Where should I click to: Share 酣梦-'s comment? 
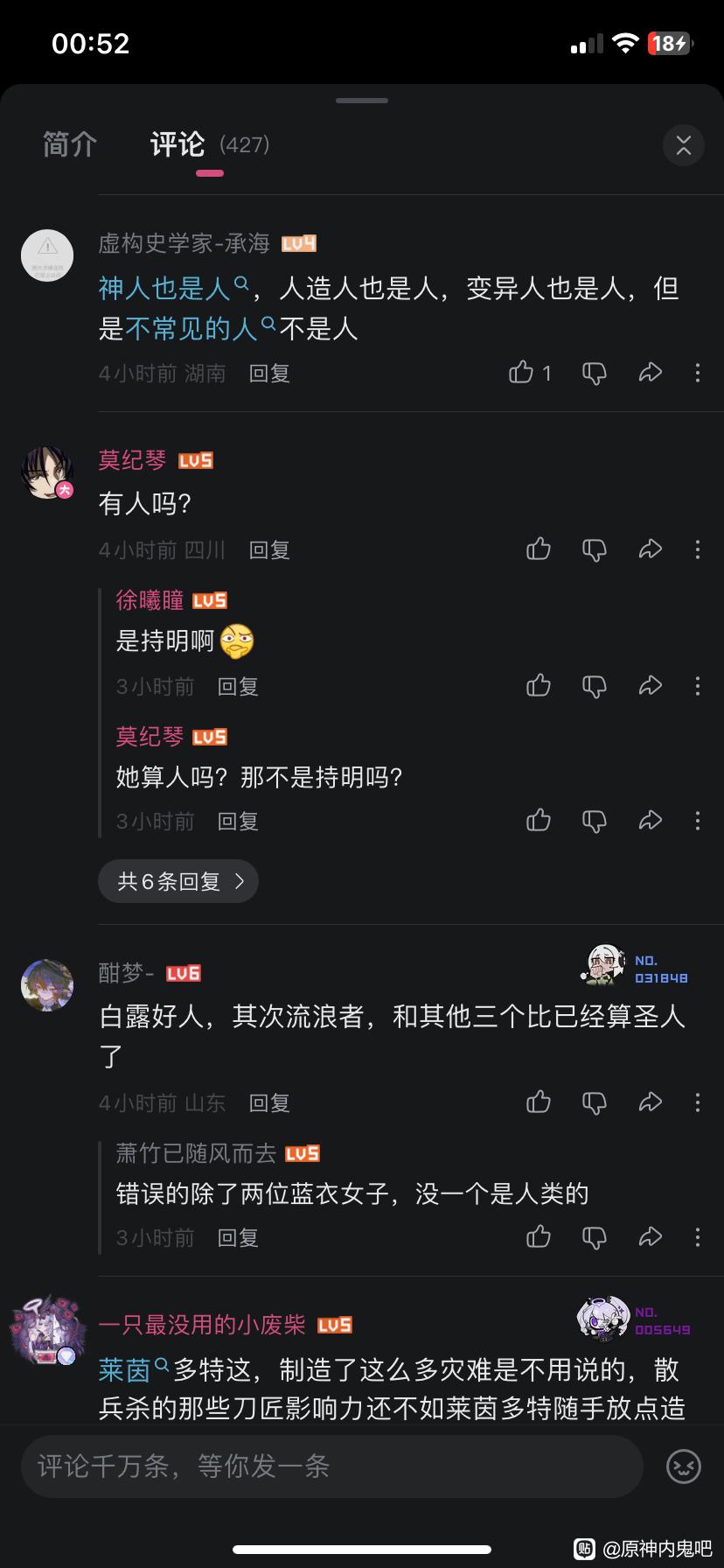[650, 1102]
